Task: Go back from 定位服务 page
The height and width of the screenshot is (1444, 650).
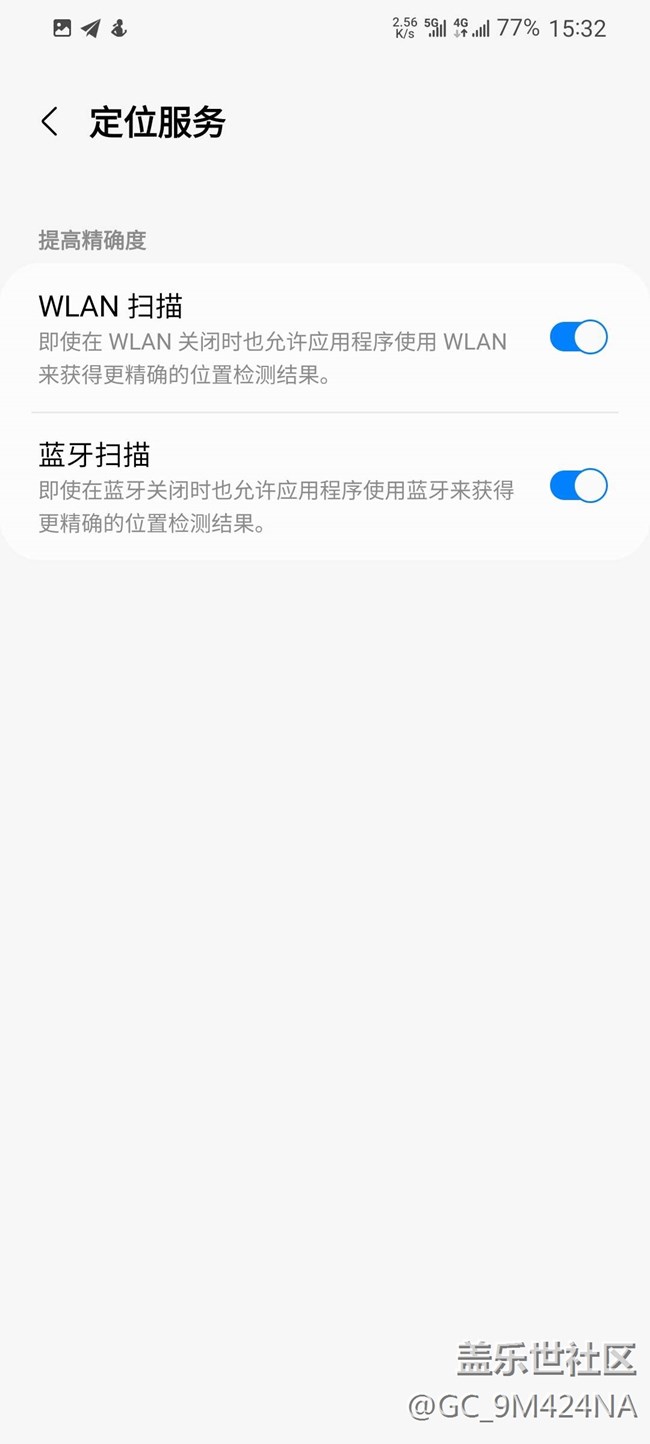Action: pos(49,122)
